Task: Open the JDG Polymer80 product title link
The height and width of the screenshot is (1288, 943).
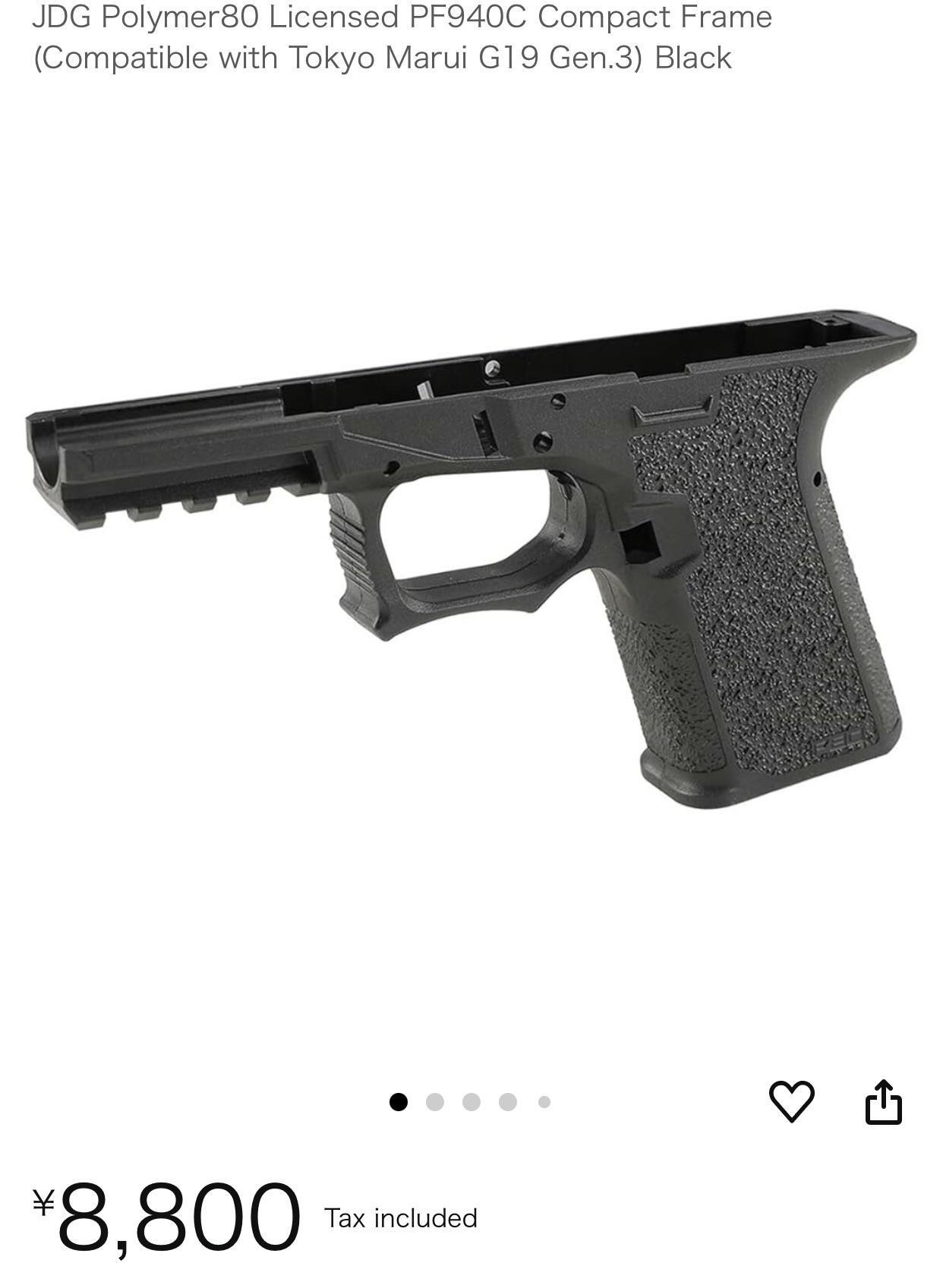Action: click(x=402, y=17)
